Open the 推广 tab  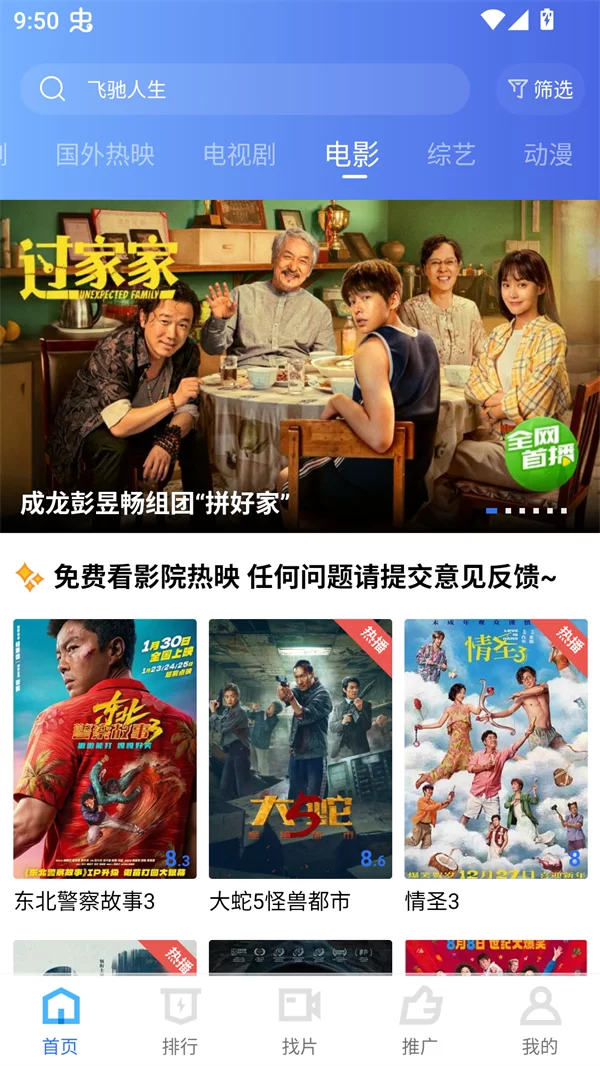tap(420, 1020)
